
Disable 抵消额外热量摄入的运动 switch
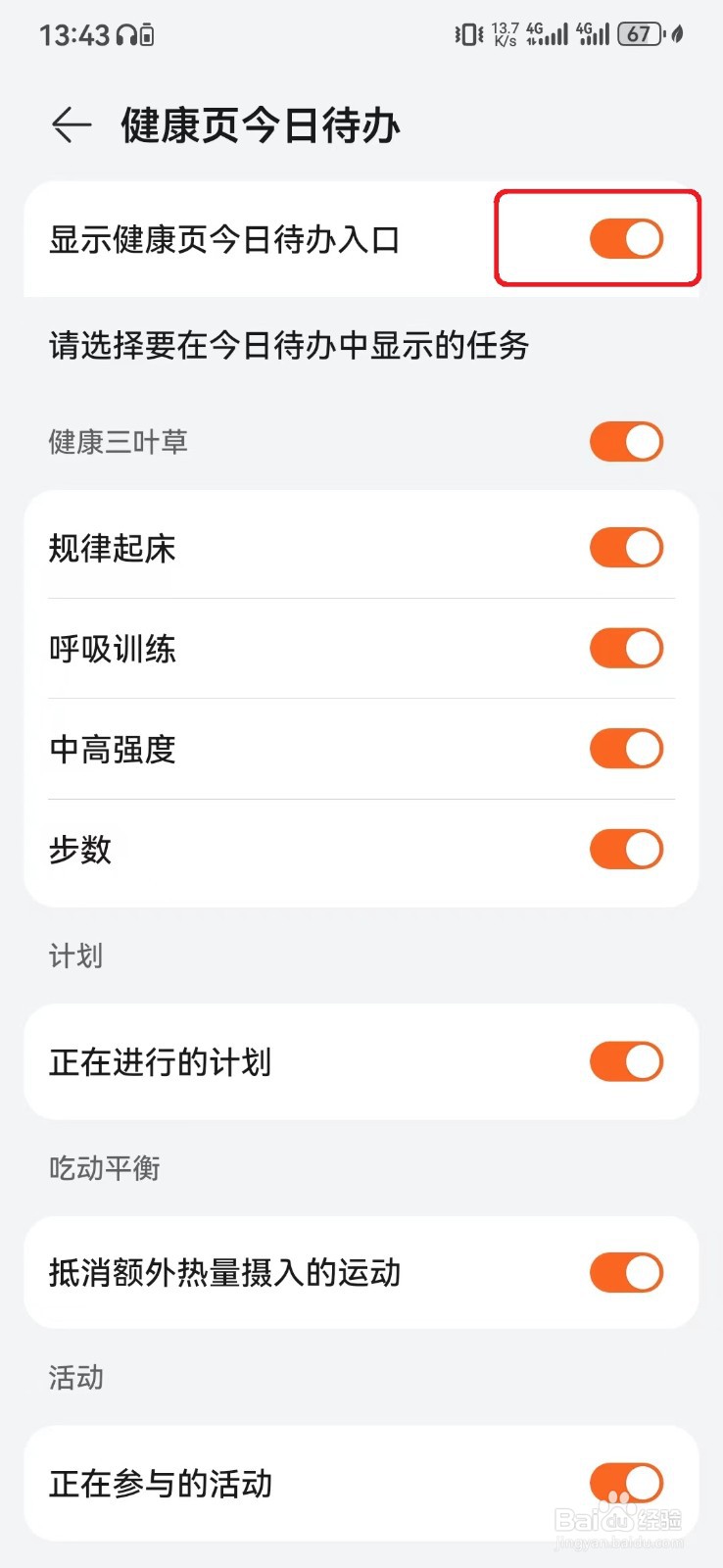click(626, 1273)
